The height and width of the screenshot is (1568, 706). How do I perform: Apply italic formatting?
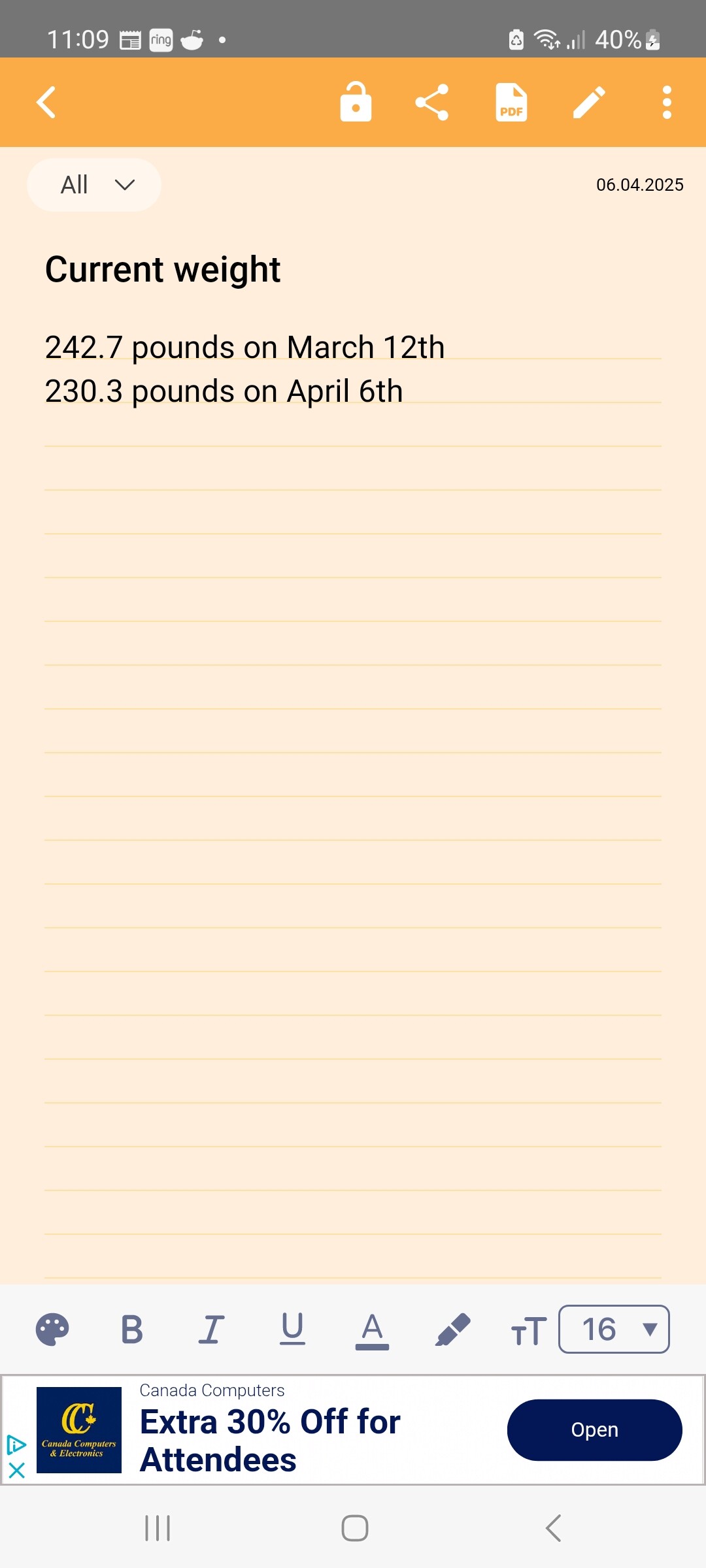point(212,1330)
